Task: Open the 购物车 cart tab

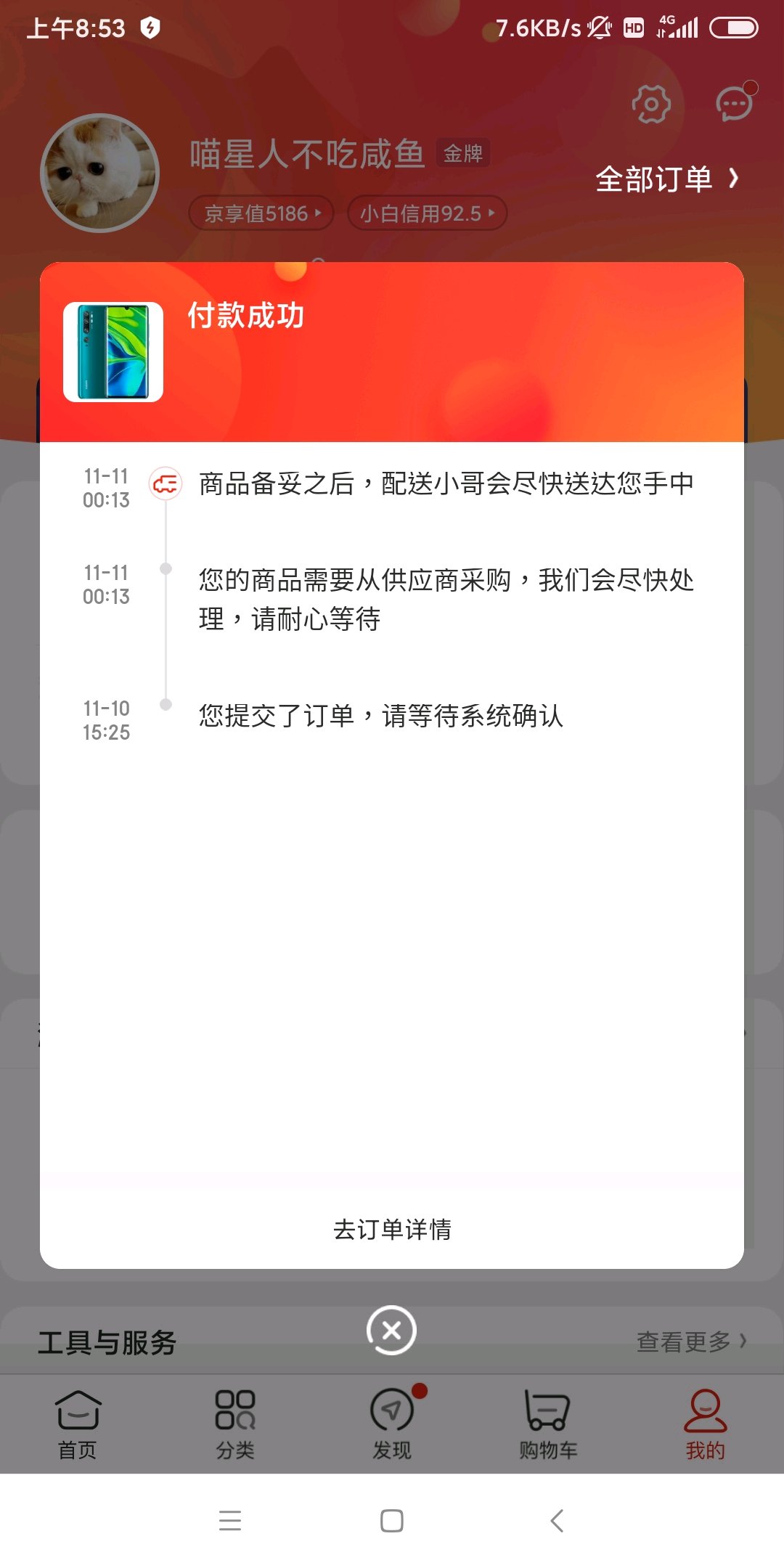Action: pyautogui.click(x=548, y=1424)
